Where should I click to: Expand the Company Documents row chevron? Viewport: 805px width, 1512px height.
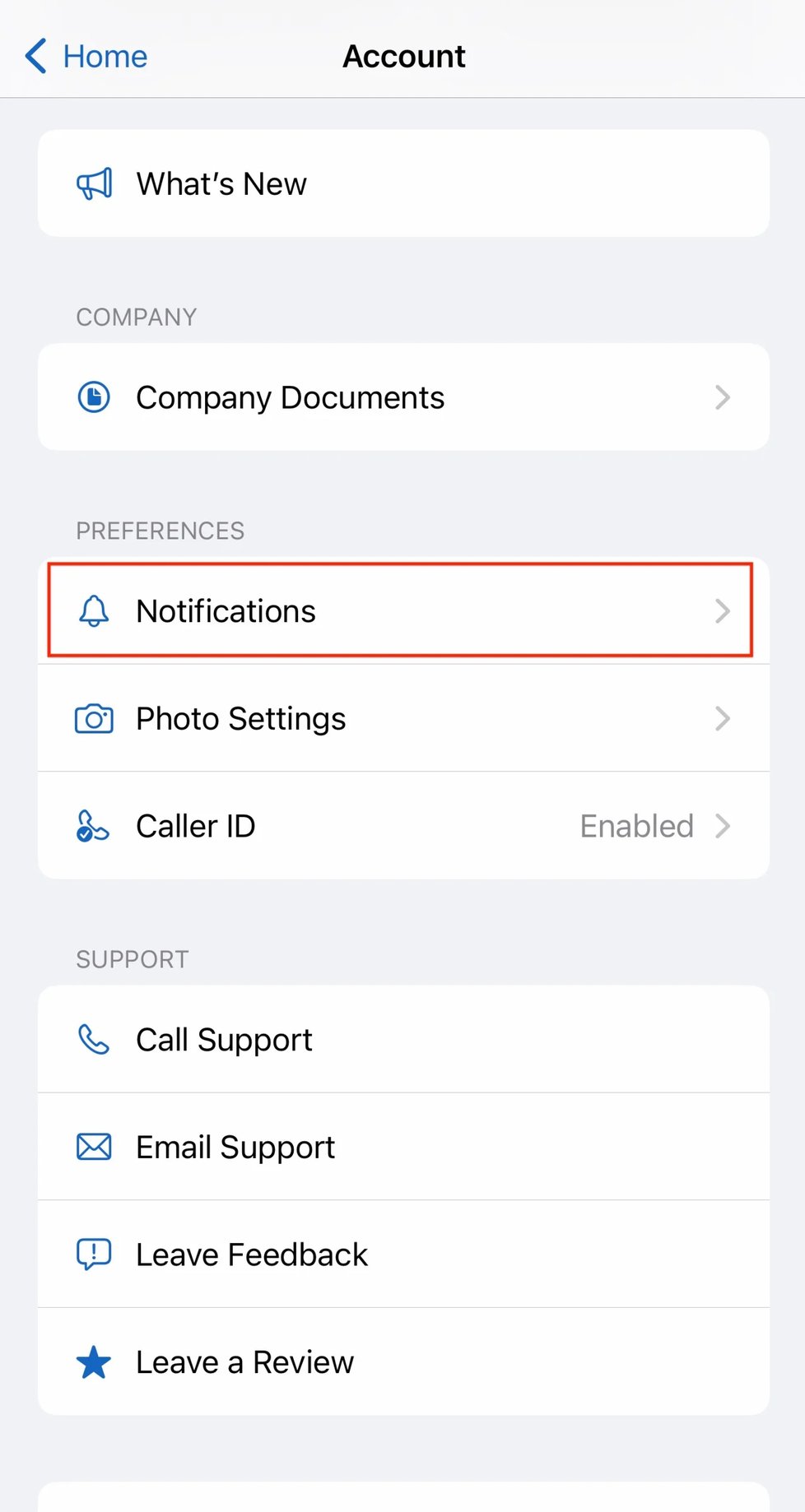click(x=722, y=397)
